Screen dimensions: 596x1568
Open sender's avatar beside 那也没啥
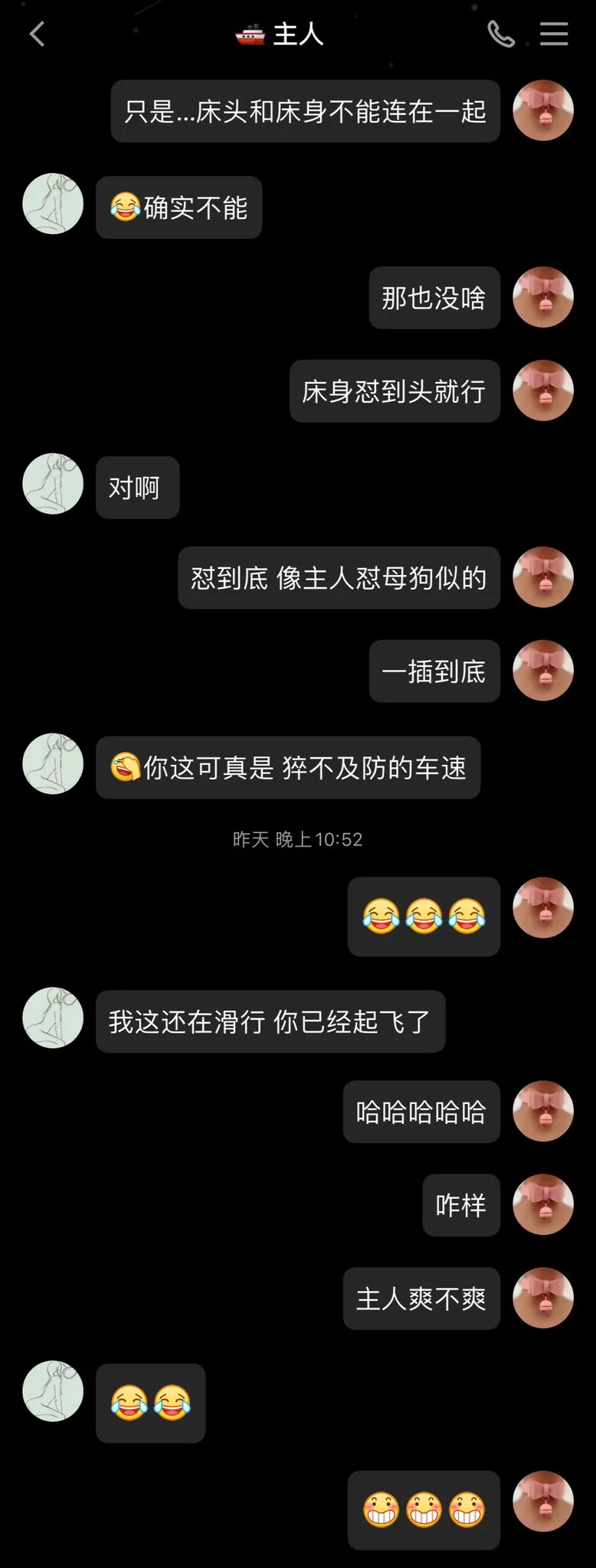coord(542,297)
